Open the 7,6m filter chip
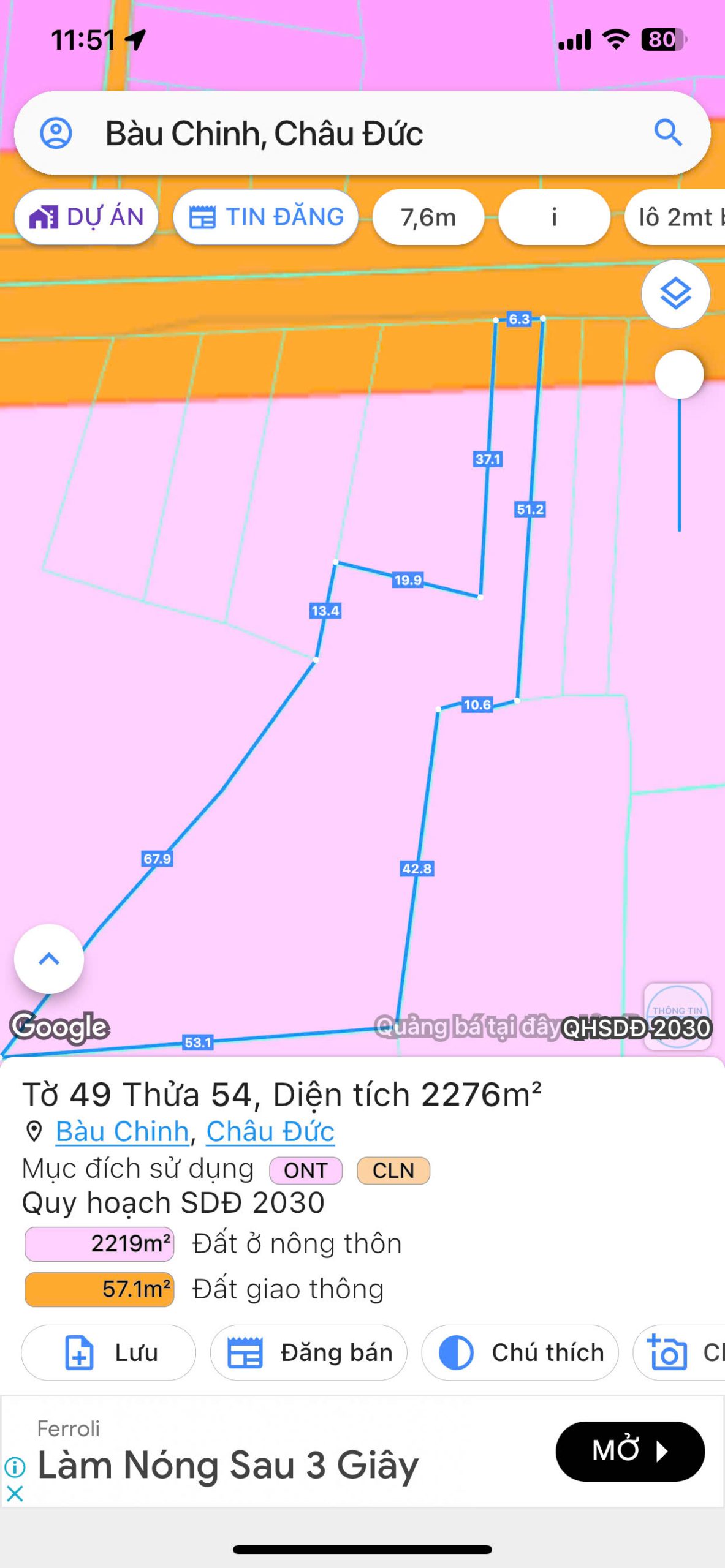This screenshot has width=725, height=1568. (428, 217)
